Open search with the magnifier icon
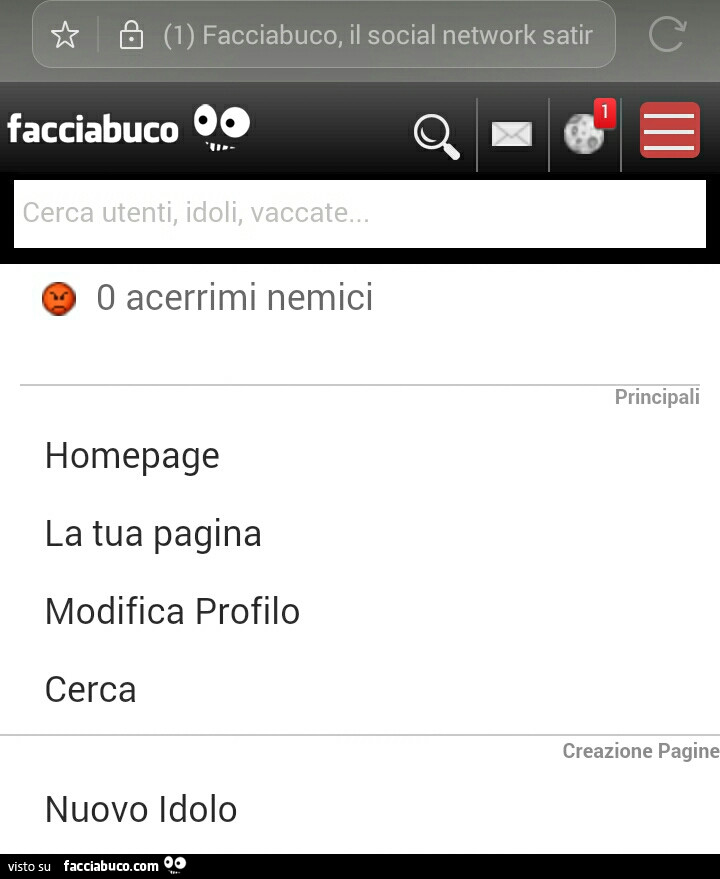This screenshot has width=720, height=879. pos(437,134)
